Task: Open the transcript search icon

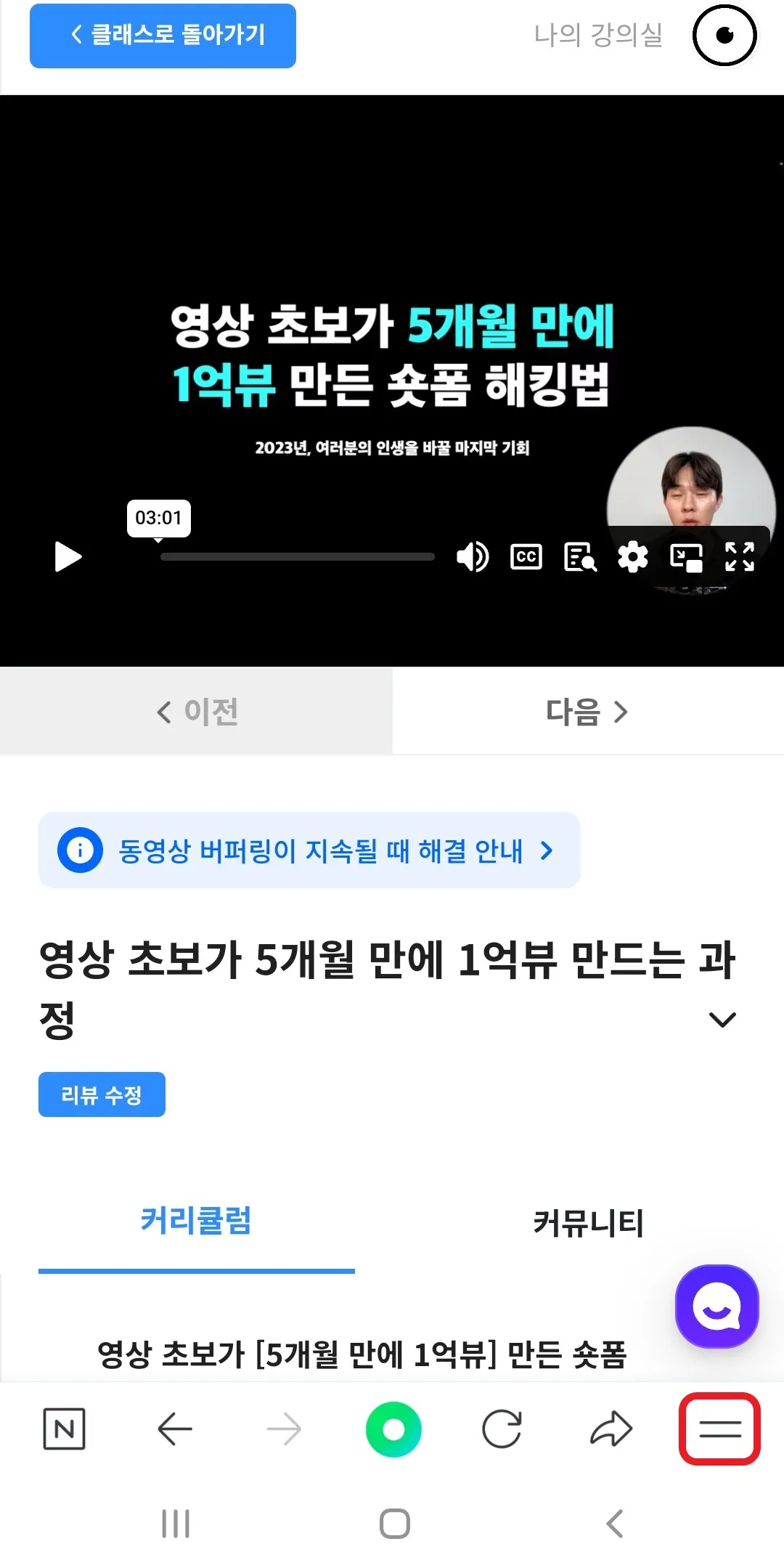Action: (580, 557)
